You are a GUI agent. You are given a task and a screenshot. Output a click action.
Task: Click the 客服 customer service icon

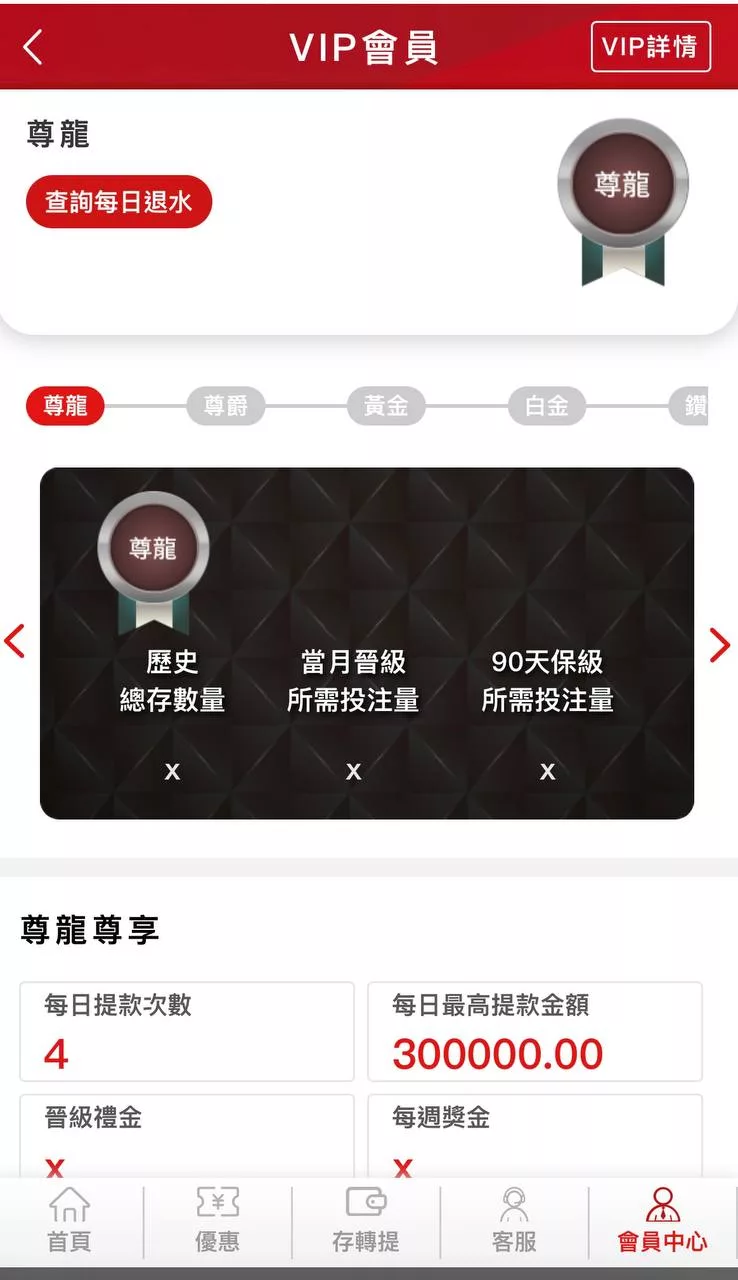(516, 1221)
